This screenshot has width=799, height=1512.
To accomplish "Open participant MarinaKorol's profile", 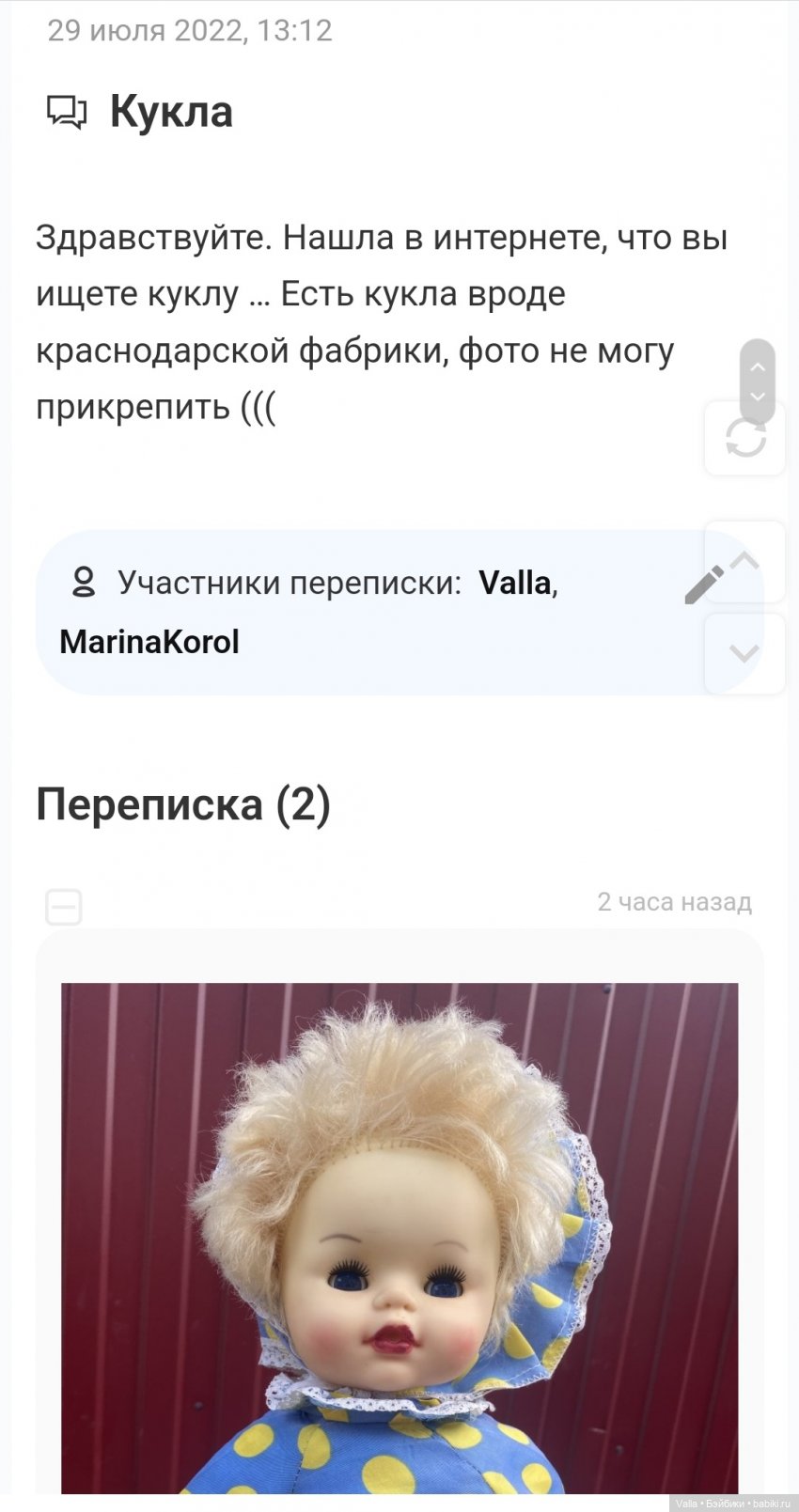I will tap(149, 643).
